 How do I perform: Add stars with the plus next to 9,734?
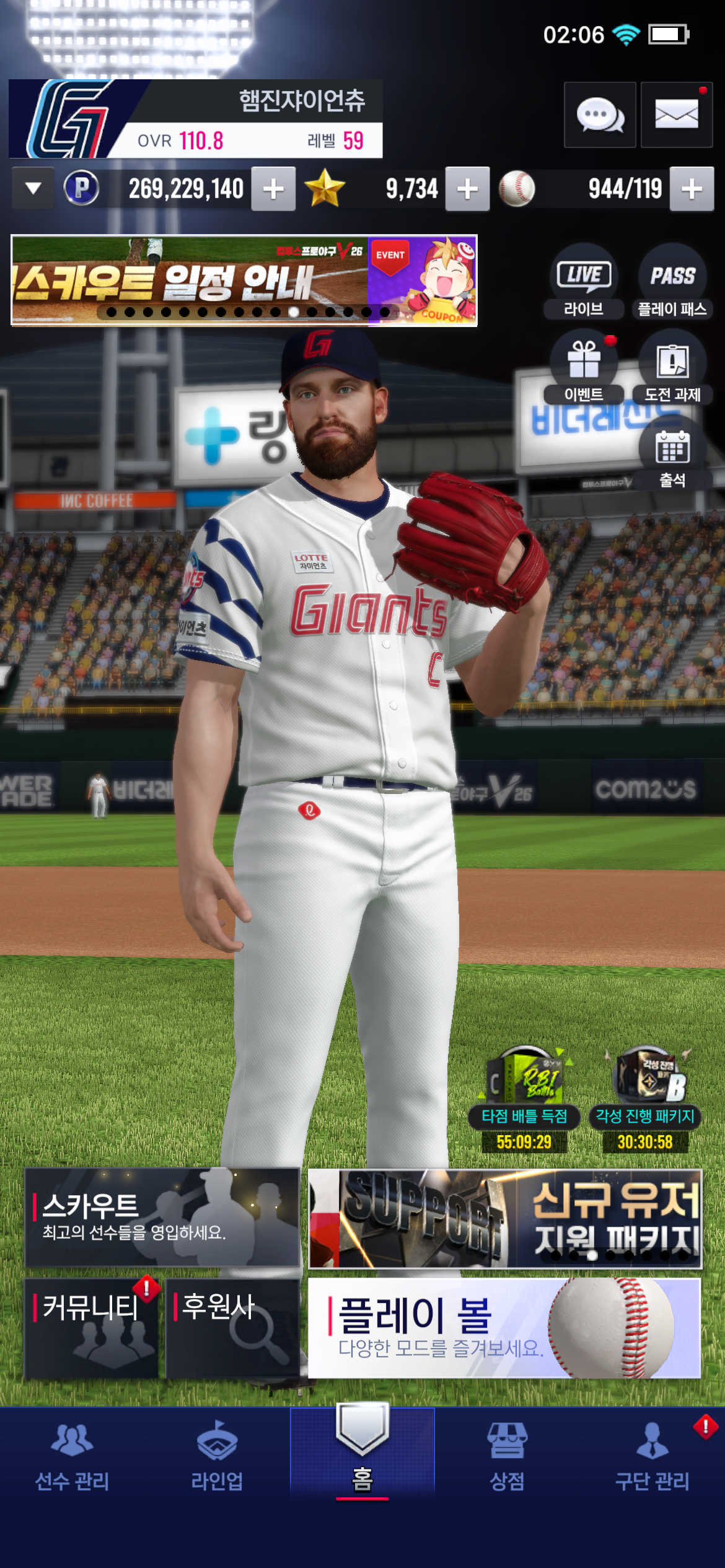467,189
